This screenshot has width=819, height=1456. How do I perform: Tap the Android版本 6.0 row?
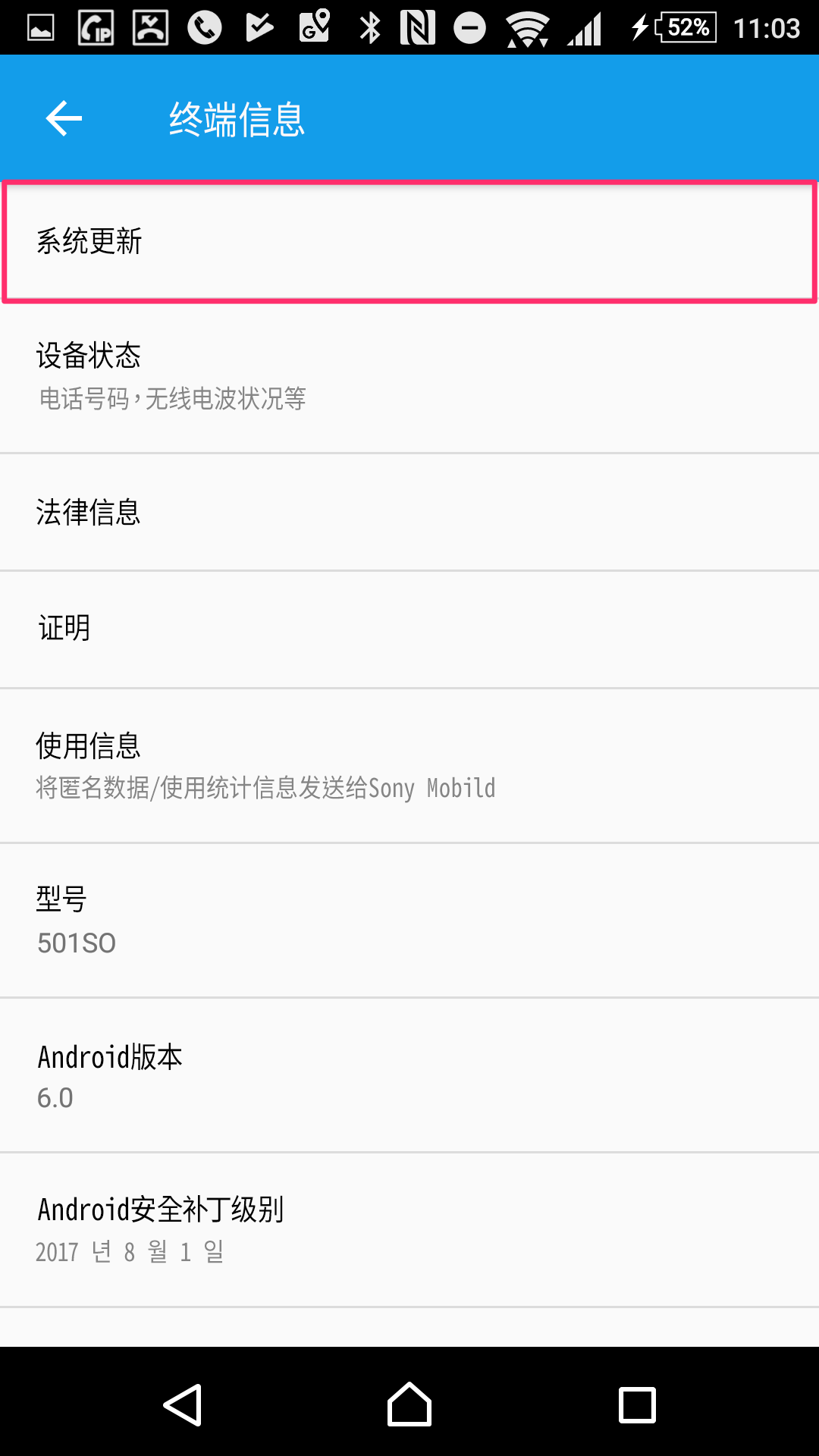pyautogui.click(x=409, y=1075)
